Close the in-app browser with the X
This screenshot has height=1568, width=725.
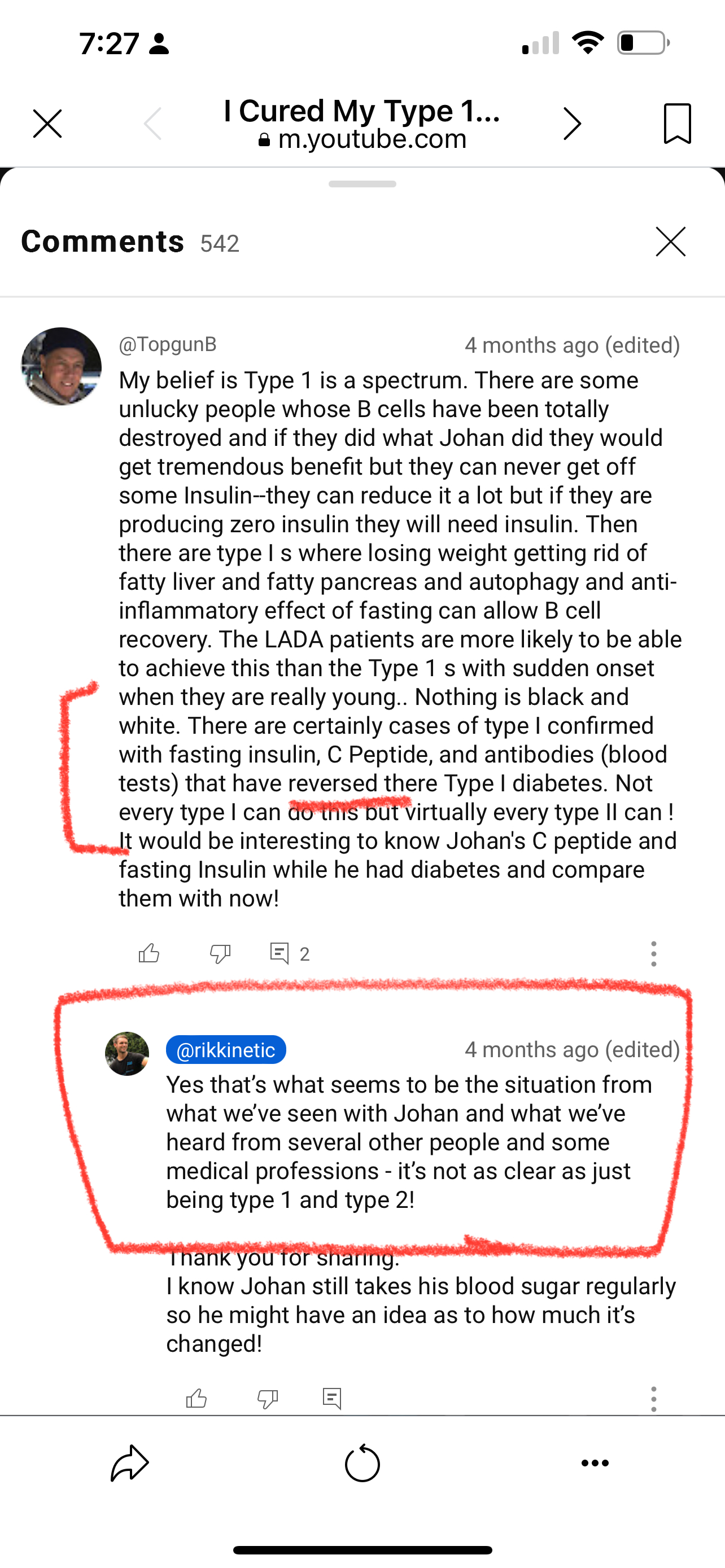[x=47, y=124]
